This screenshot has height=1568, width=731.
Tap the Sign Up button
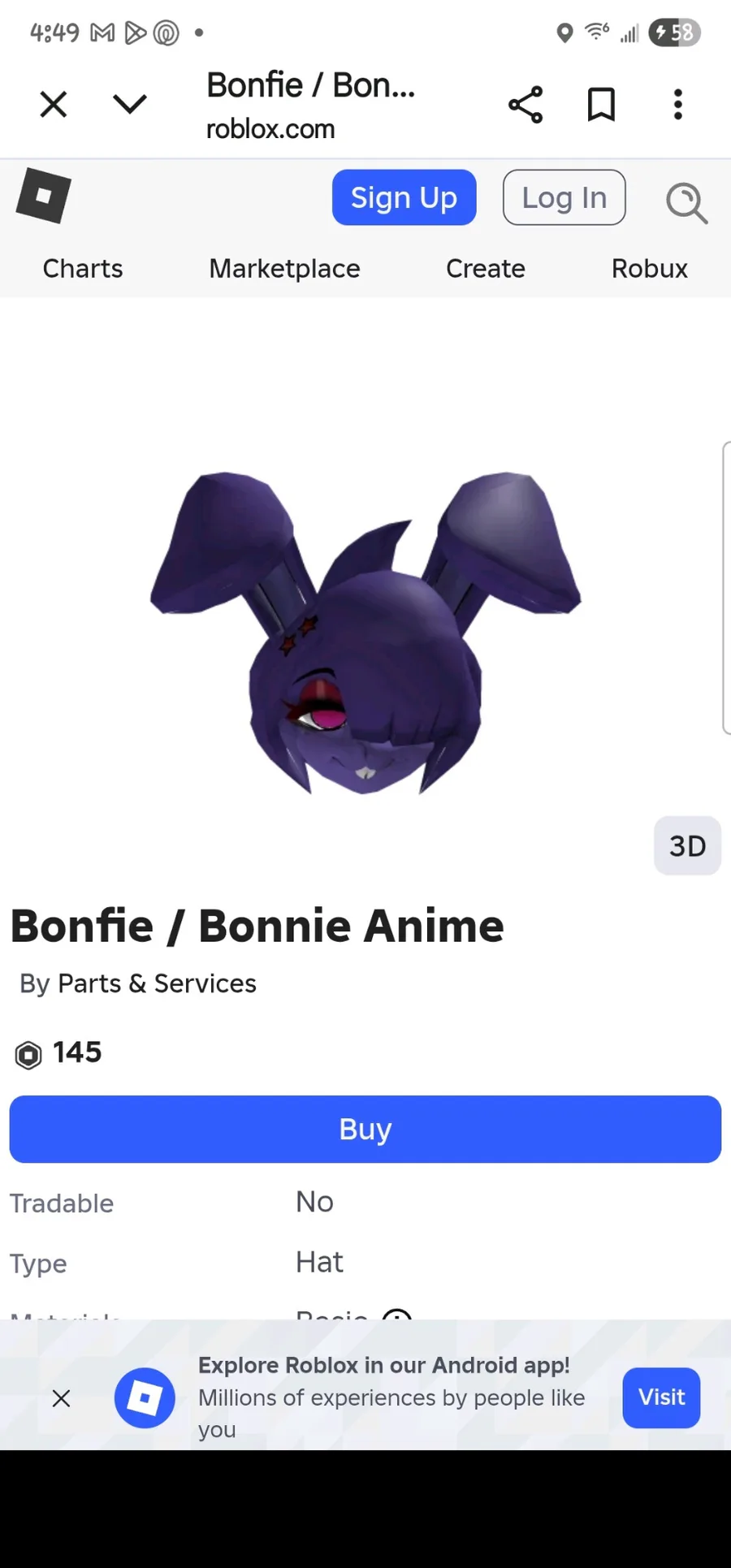pos(404,197)
